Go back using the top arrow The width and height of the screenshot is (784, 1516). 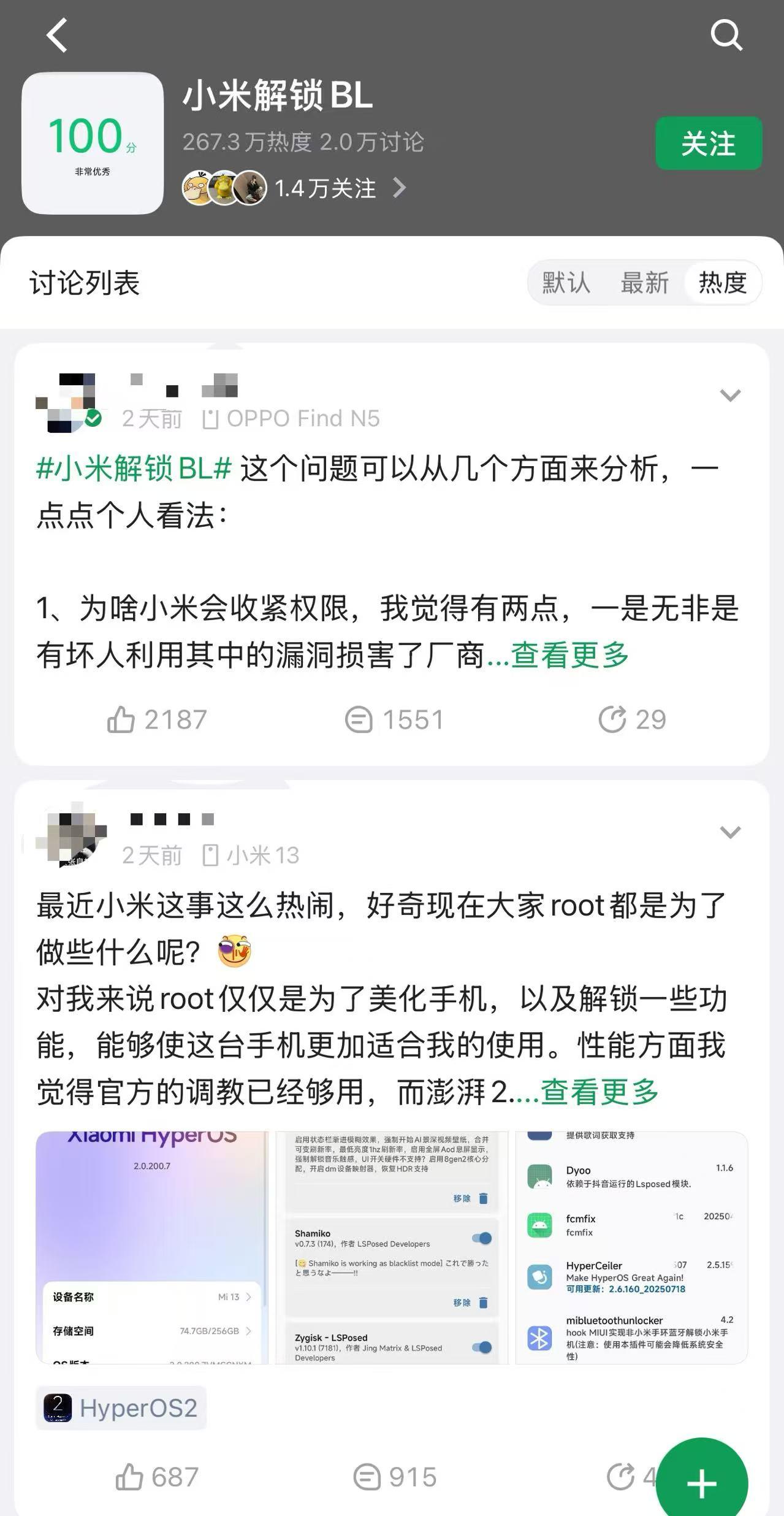click(x=57, y=36)
